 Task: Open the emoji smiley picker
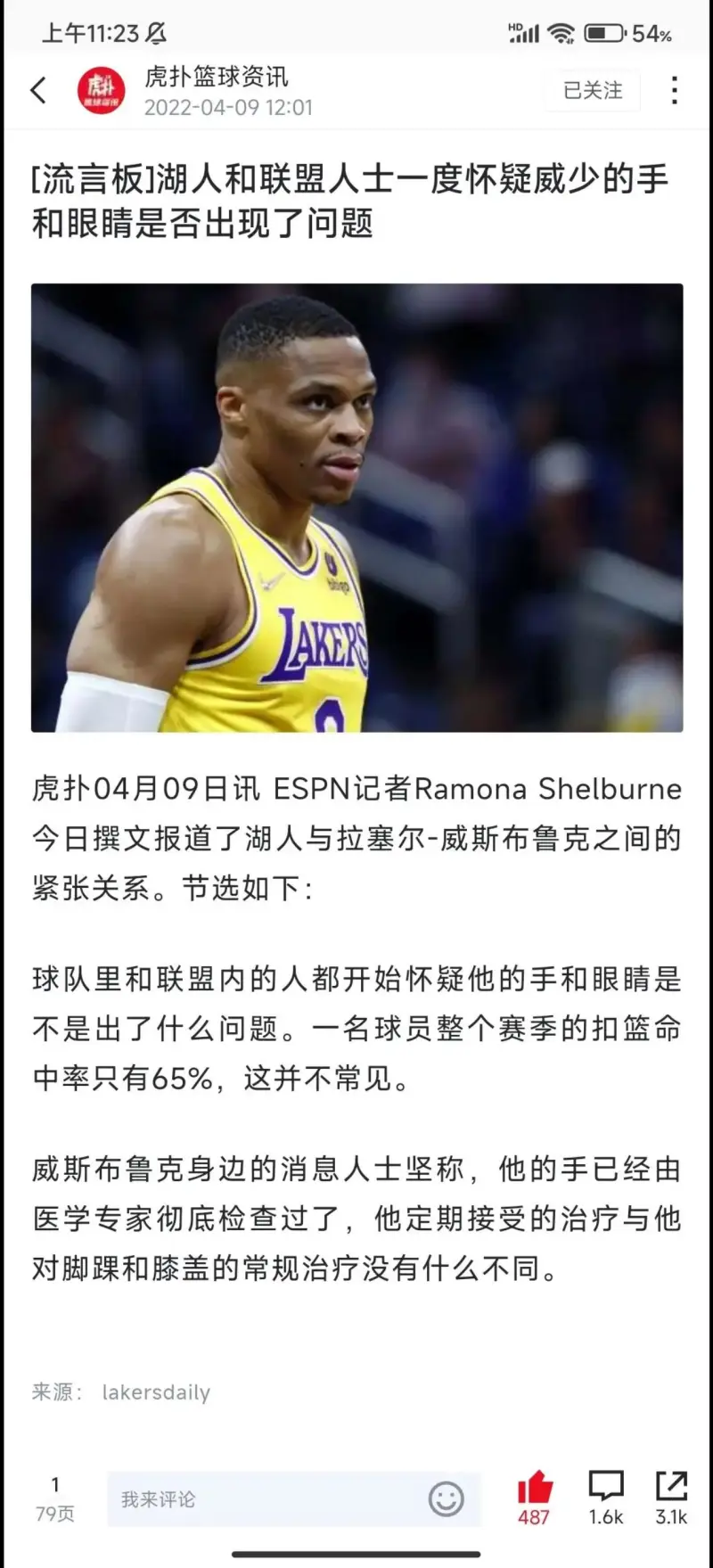[446, 1499]
